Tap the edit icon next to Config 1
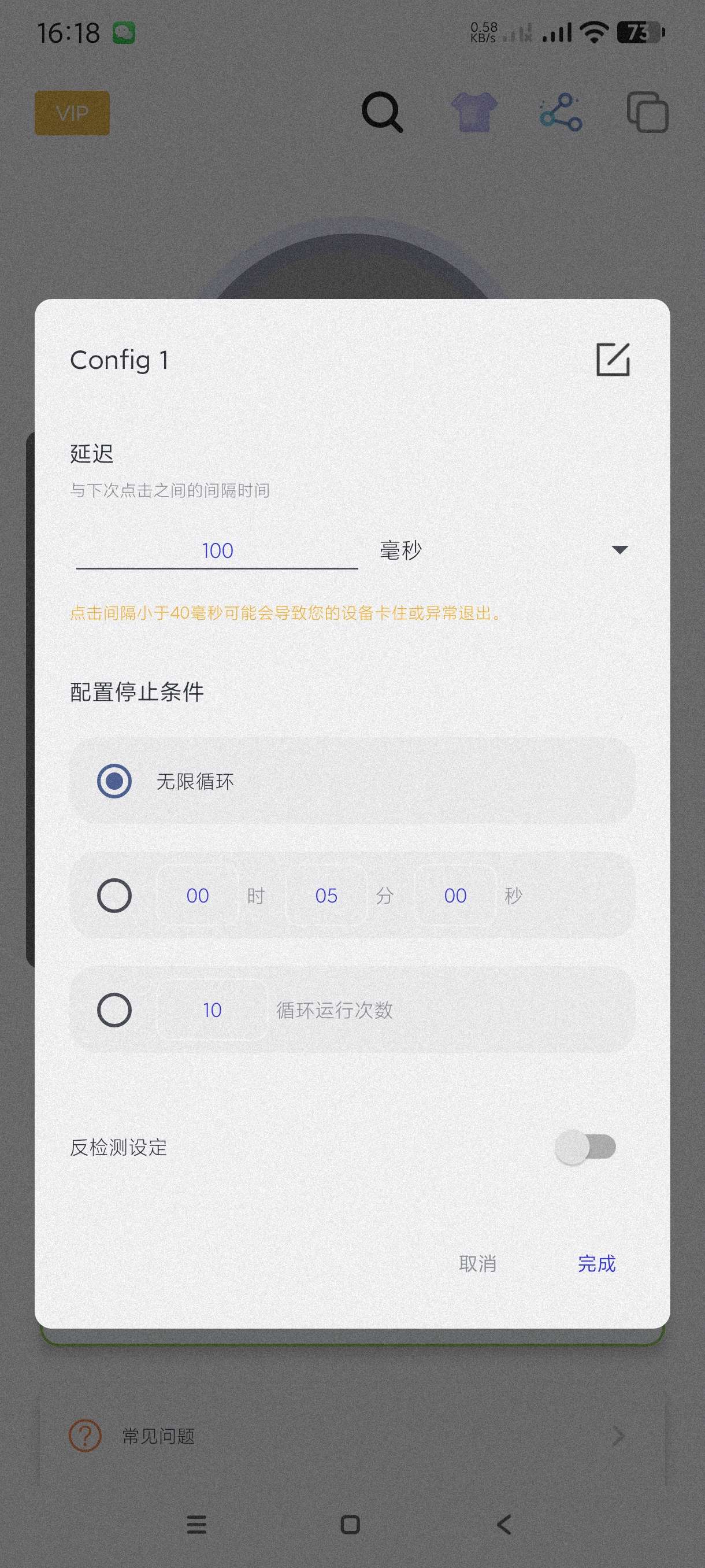Screen dimensions: 705x1568 point(612,359)
